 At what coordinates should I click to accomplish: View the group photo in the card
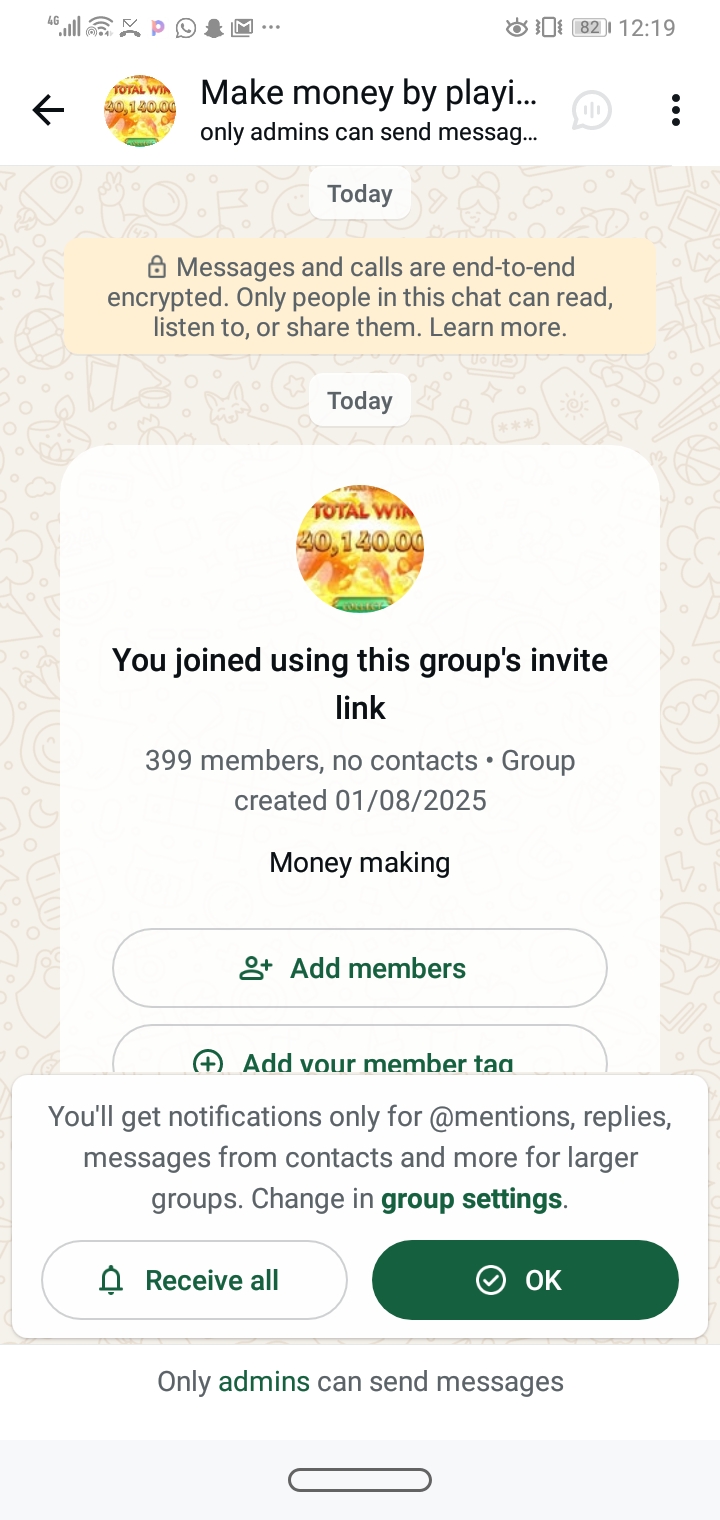tap(360, 548)
